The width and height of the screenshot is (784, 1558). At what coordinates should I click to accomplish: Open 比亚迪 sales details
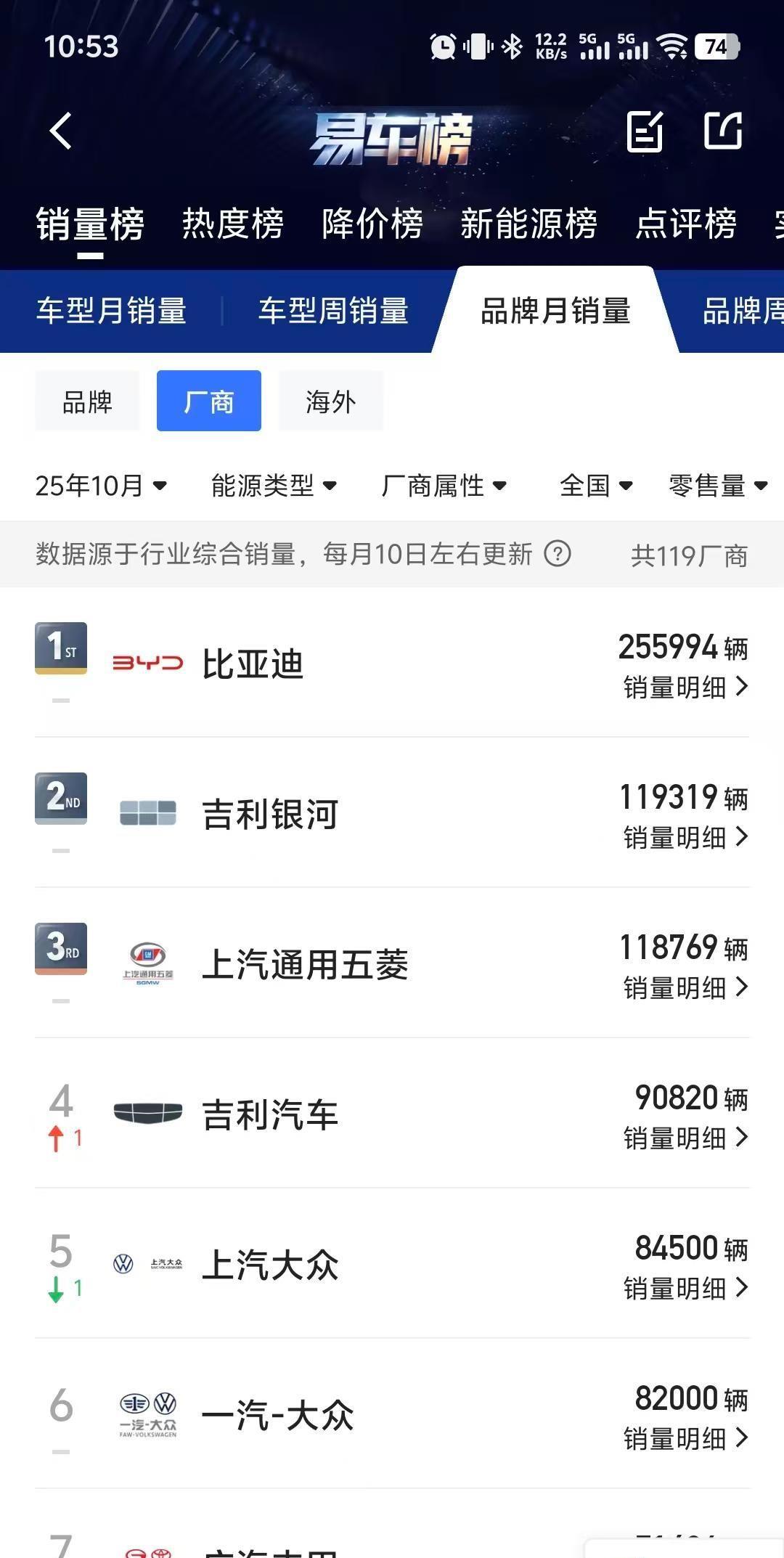pyautogui.click(x=685, y=687)
